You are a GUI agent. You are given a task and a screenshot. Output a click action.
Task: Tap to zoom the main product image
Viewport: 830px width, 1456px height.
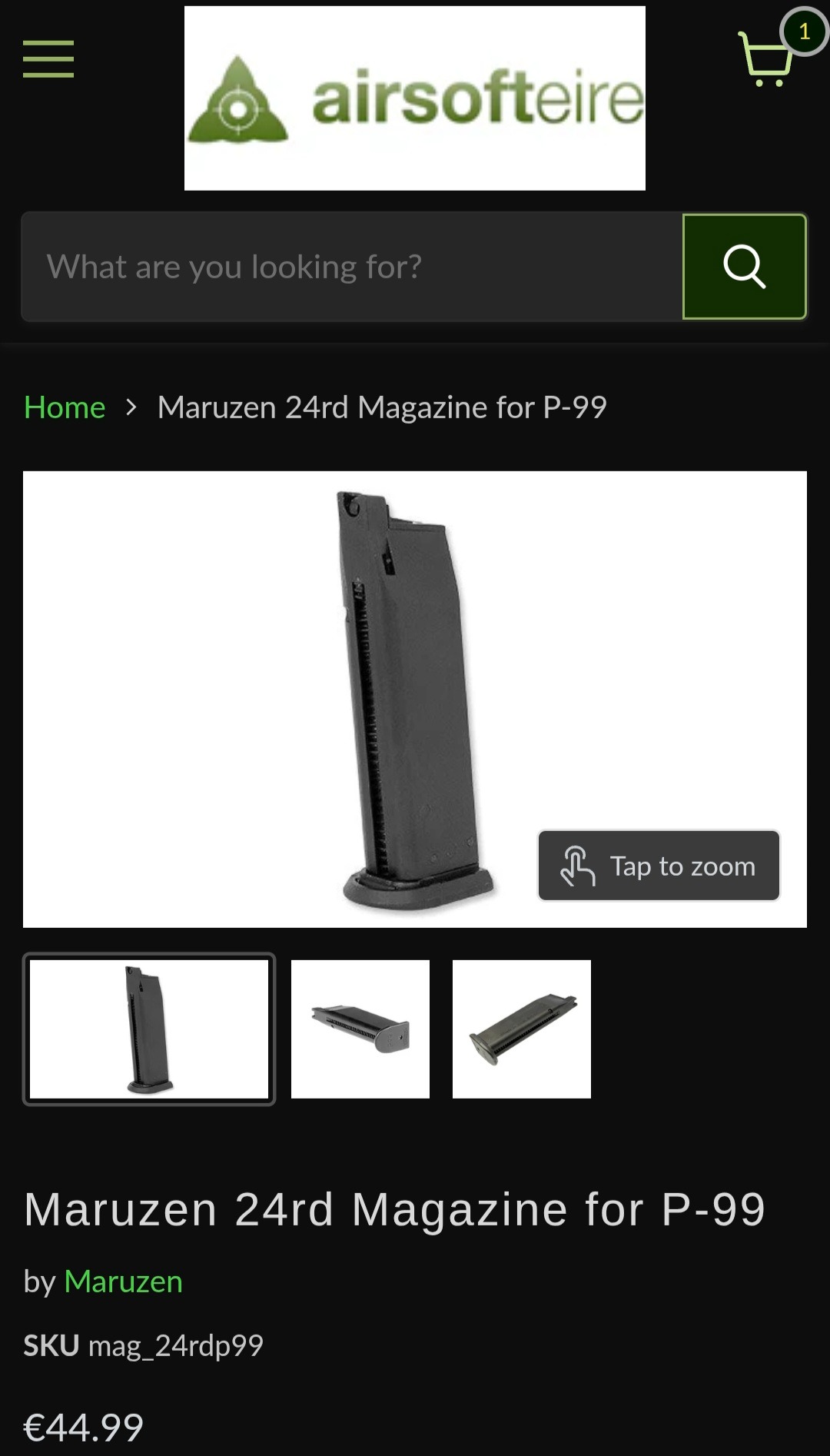pyautogui.click(x=659, y=866)
